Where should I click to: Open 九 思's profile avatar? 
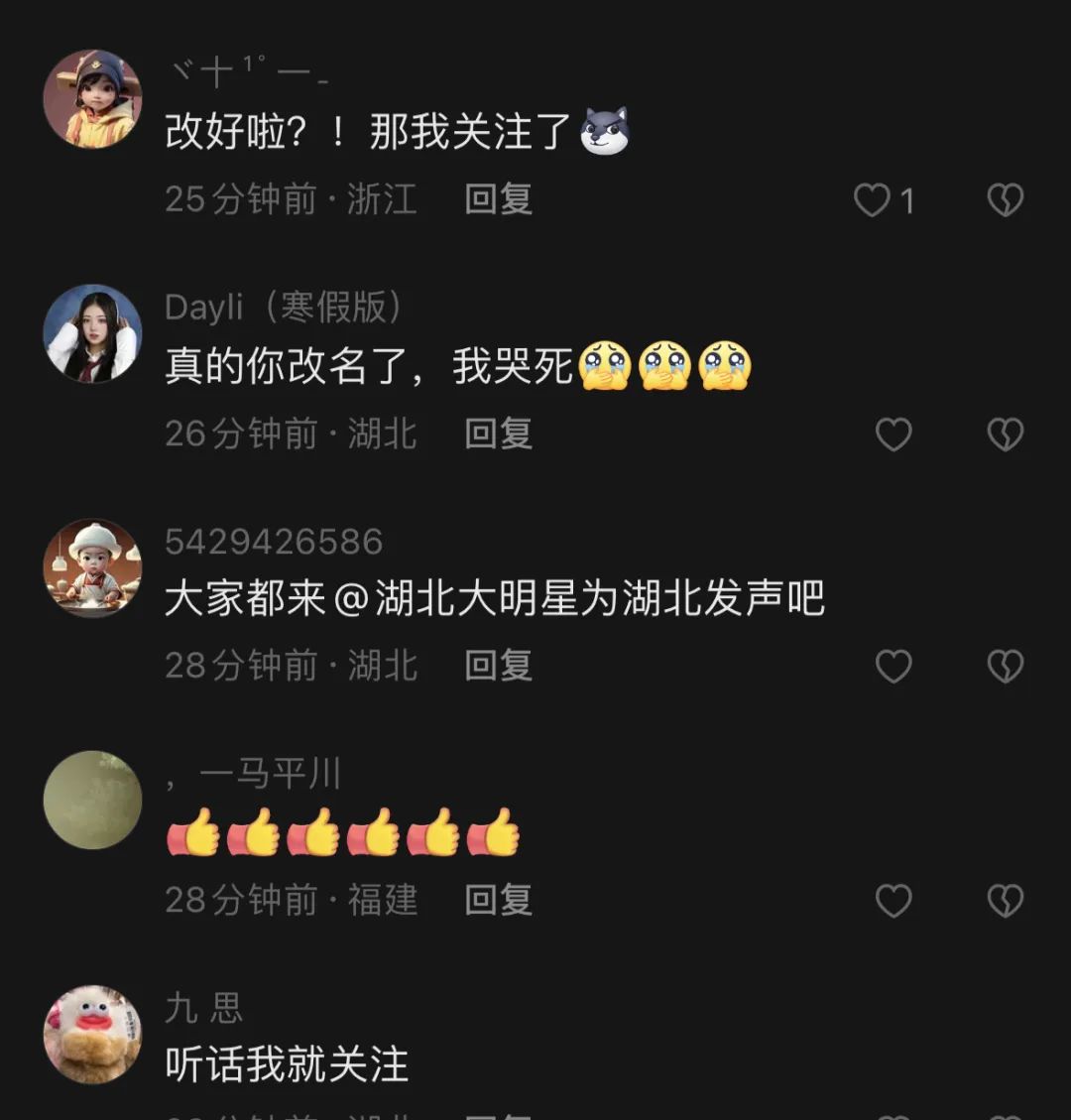click(x=93, y=1035)
